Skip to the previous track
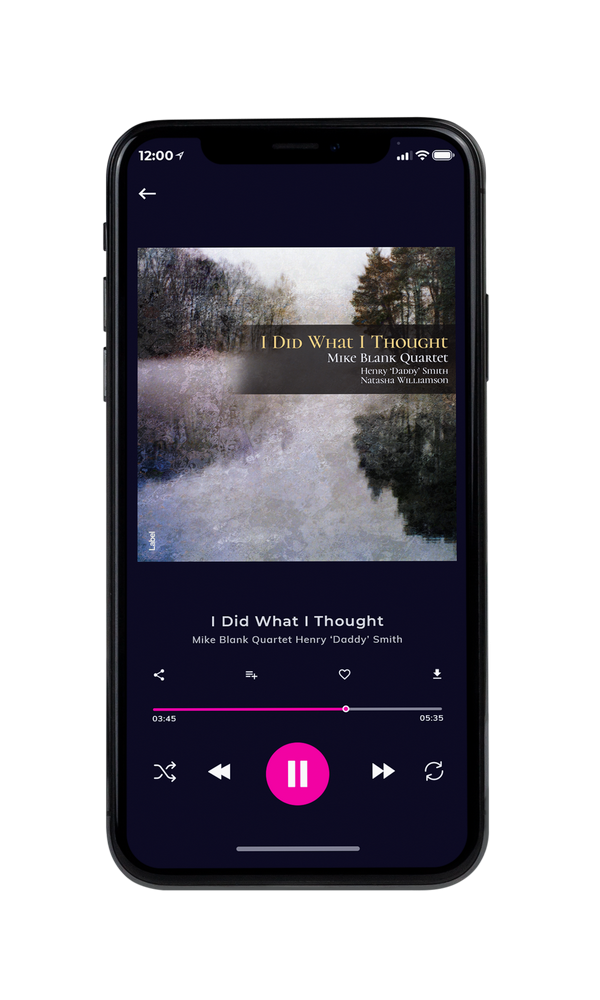 [x=219, y=772]
